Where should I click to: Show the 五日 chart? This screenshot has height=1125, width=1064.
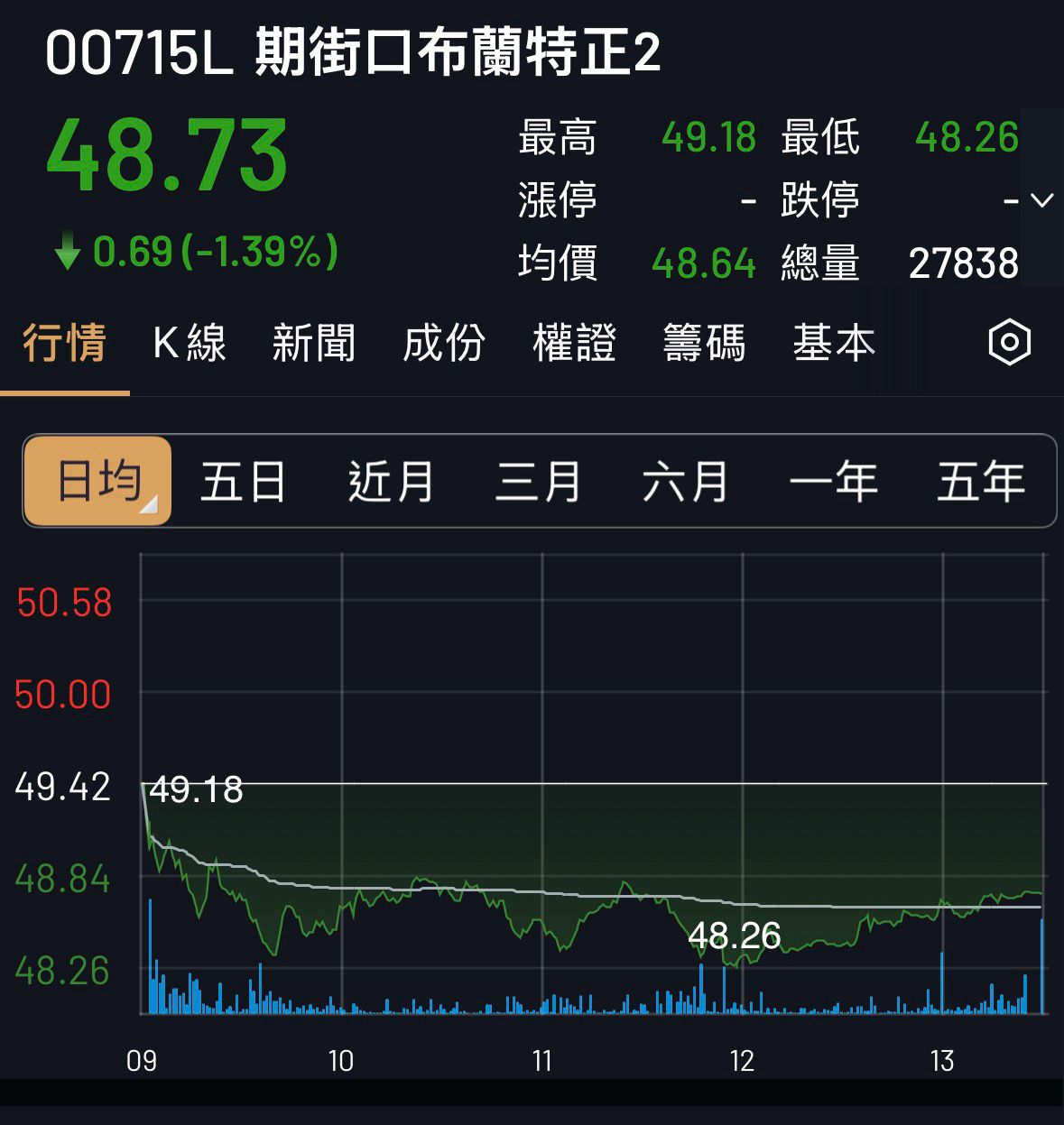point(244,481)
